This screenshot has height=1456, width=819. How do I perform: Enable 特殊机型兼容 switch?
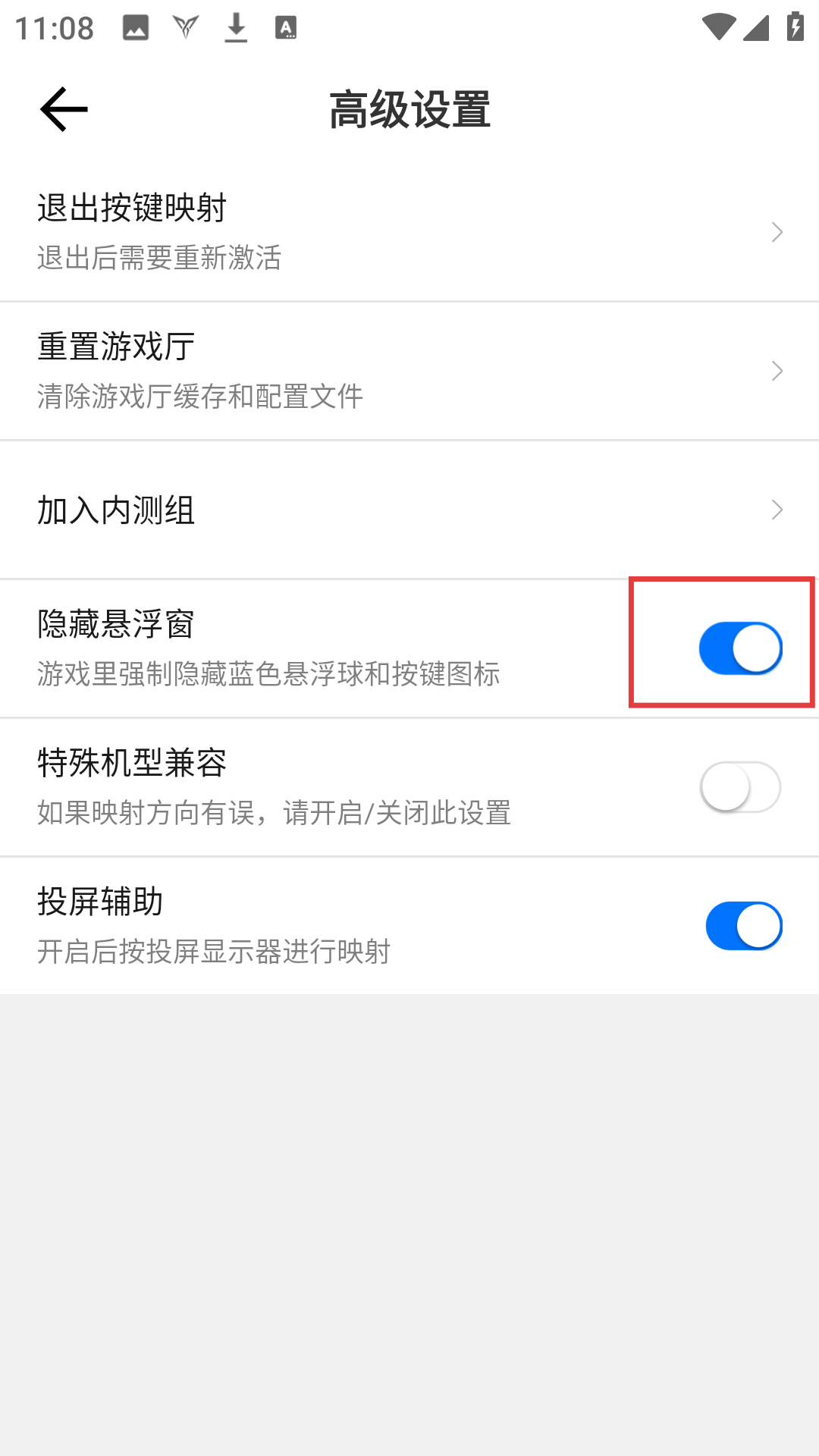740,787
